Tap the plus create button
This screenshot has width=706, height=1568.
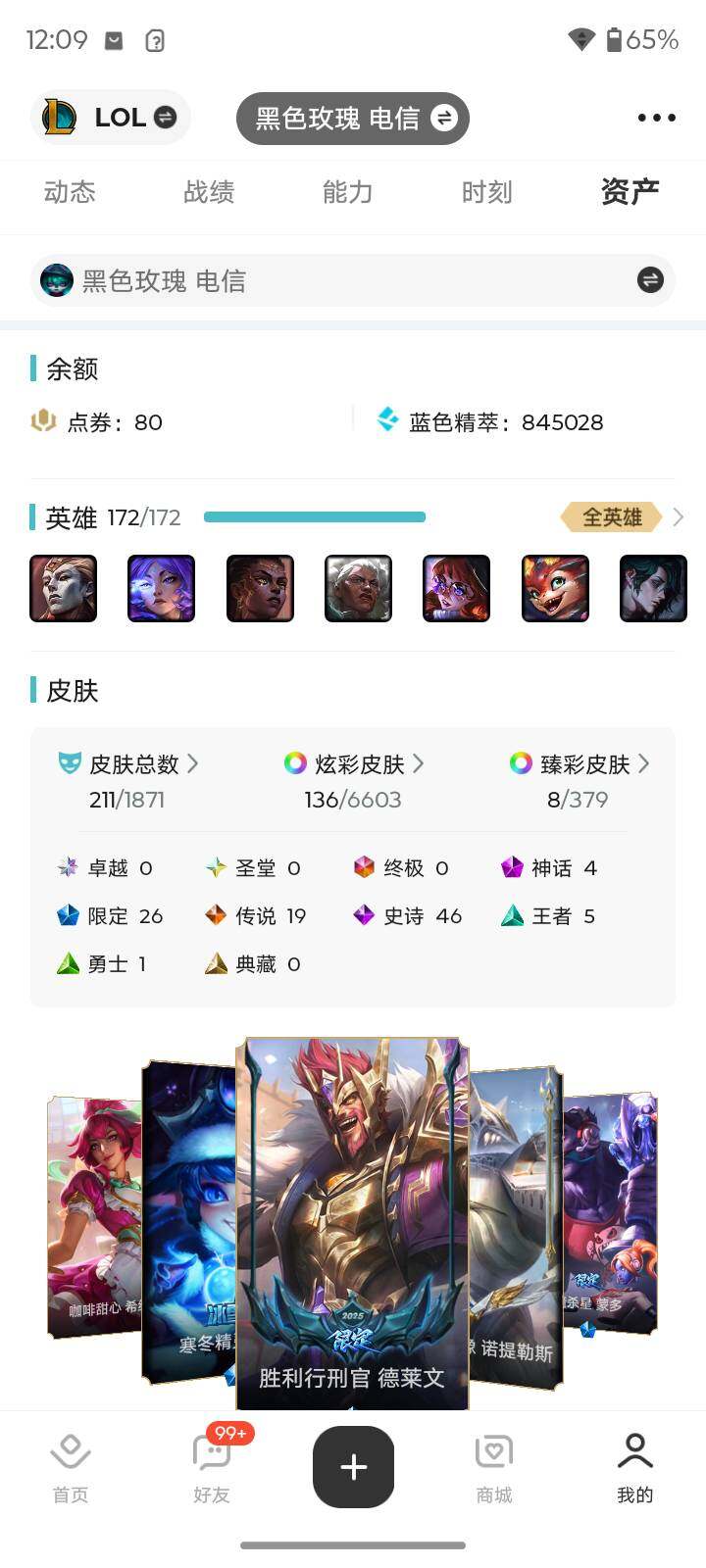tap(353, 1467)
